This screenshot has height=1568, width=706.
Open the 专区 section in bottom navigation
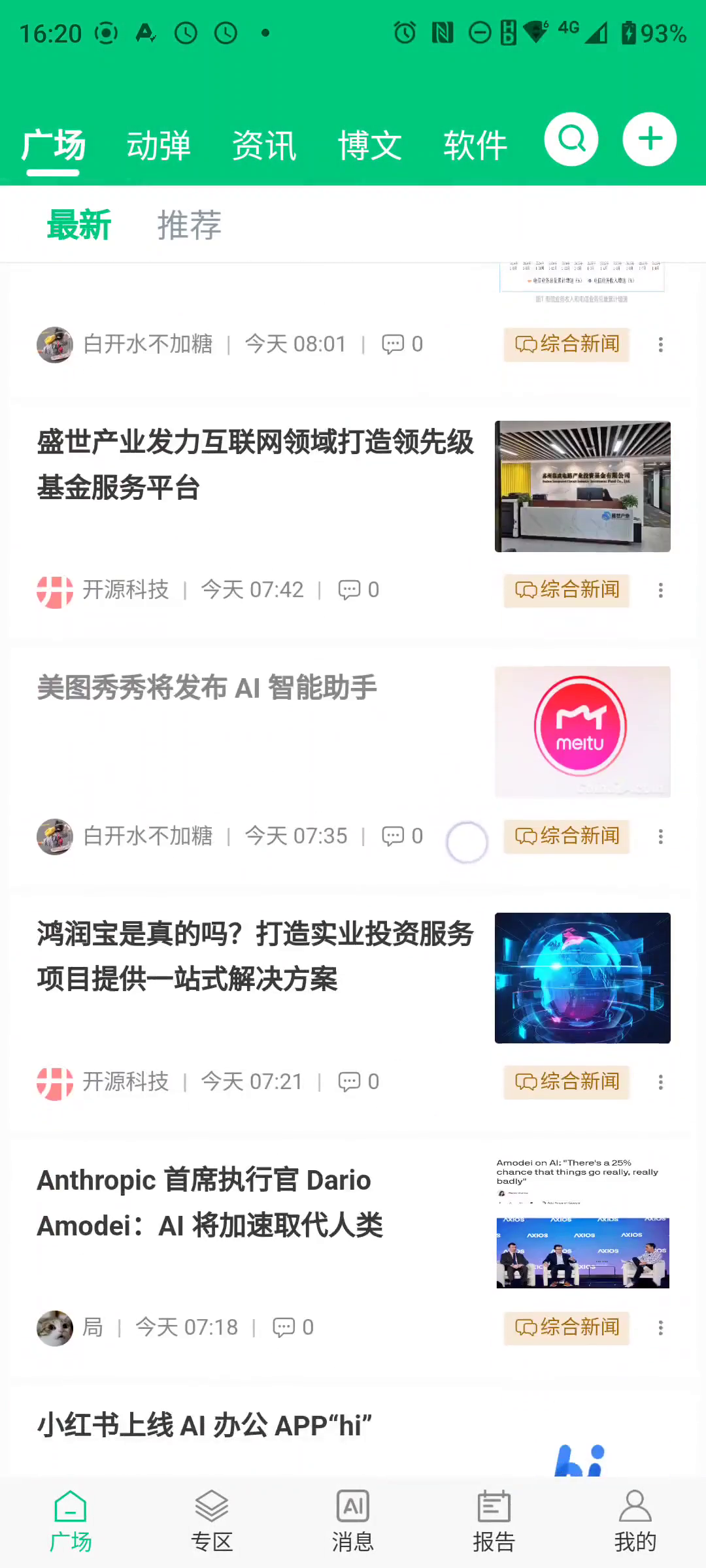pos(212,1521)
